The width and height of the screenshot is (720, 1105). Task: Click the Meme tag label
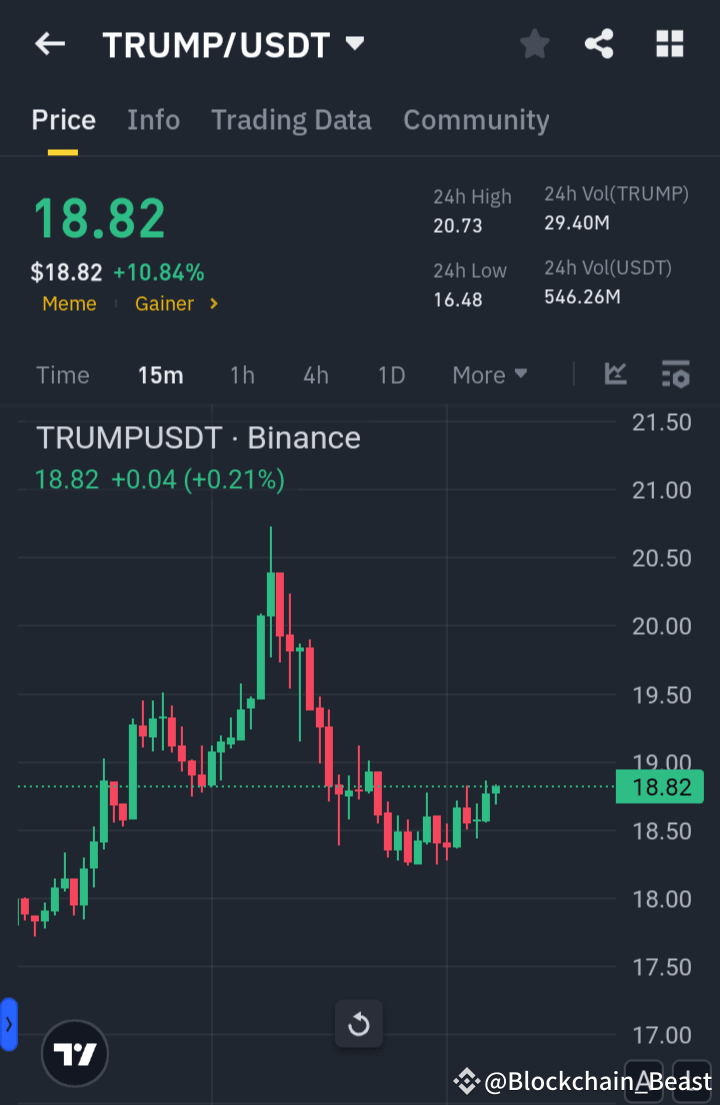(x=69, y=303)
